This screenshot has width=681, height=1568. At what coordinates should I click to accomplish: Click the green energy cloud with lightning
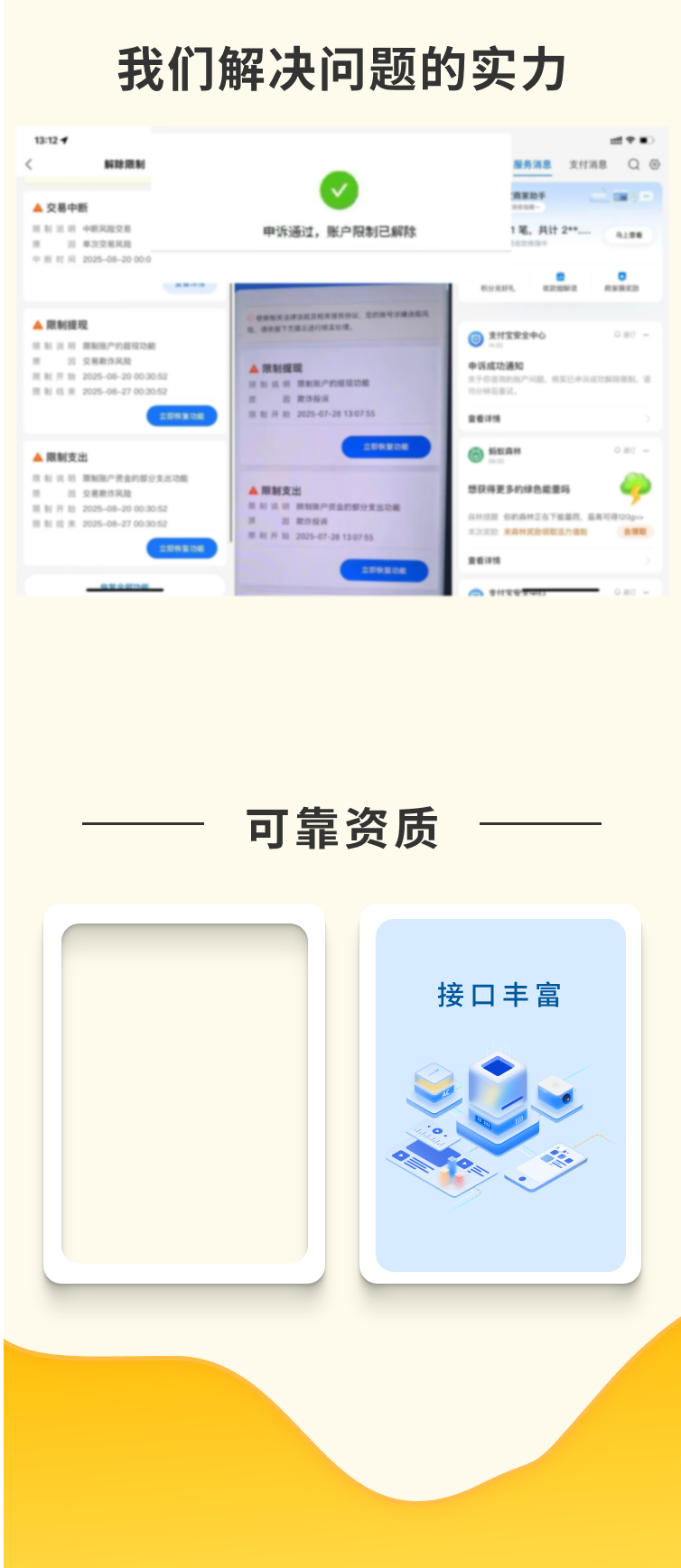tap(635, 488)
